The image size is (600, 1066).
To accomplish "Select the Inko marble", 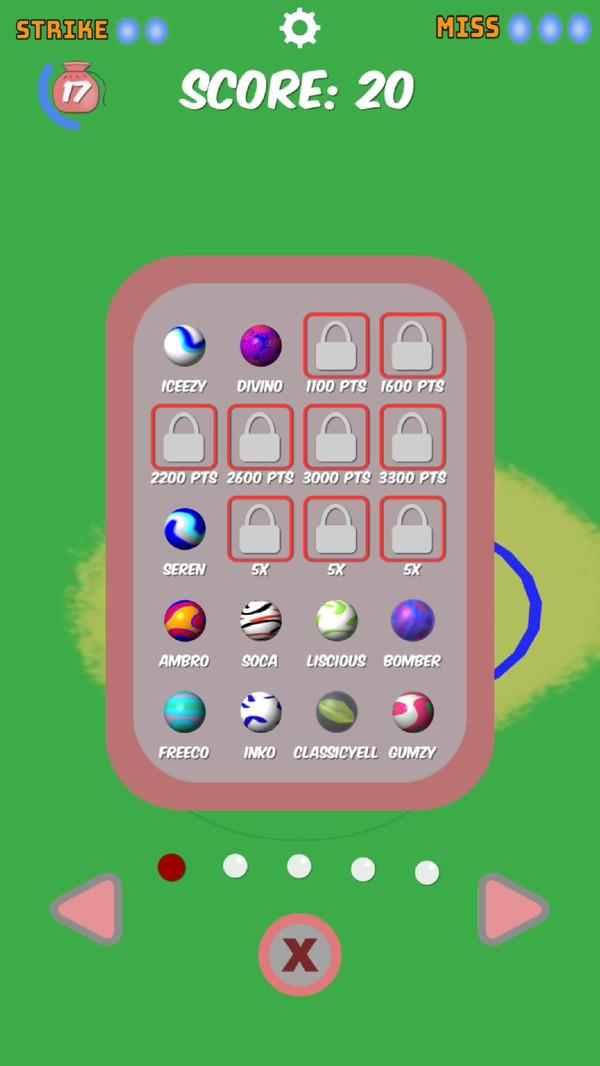I will pos(261,712).
